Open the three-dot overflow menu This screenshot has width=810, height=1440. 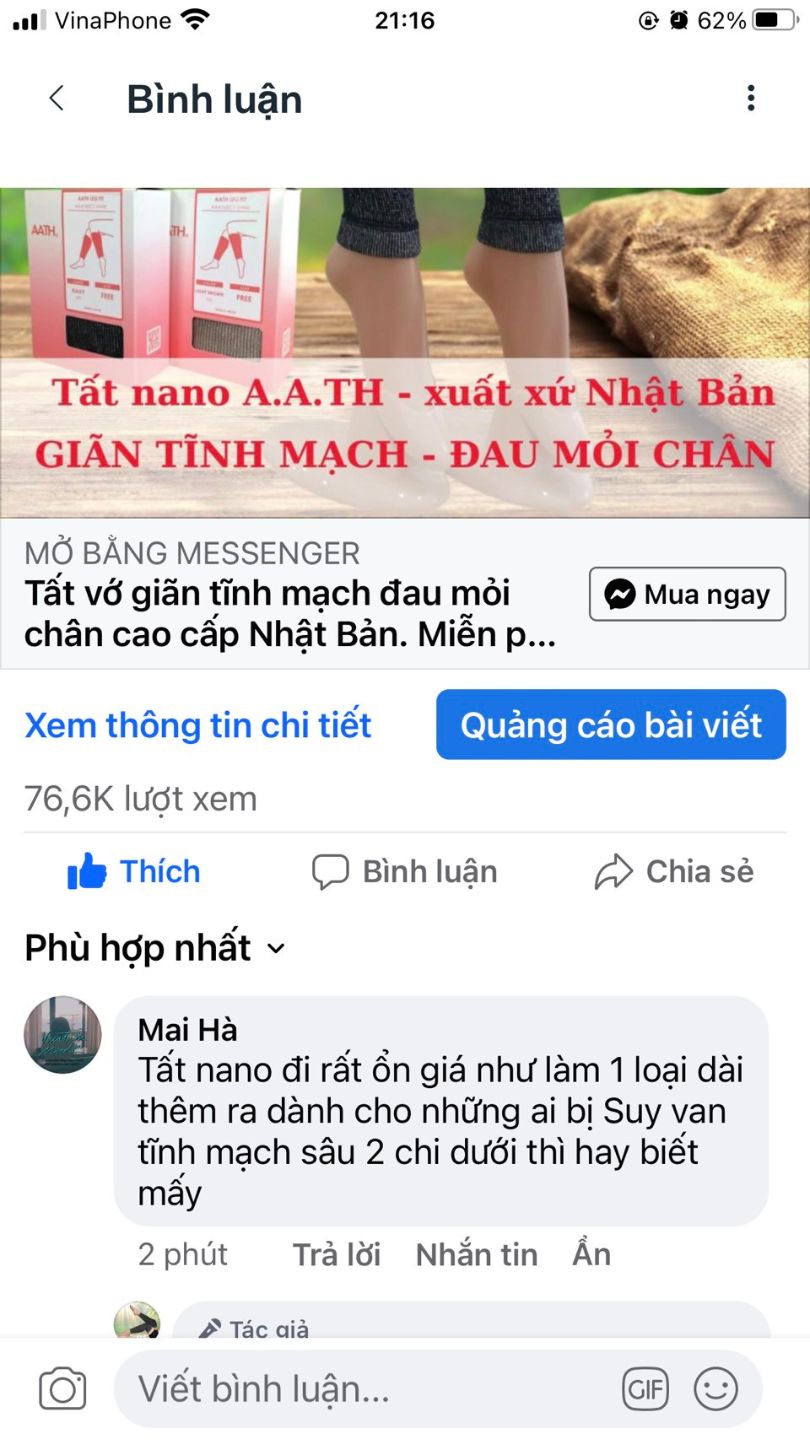[x=750, y=98]
